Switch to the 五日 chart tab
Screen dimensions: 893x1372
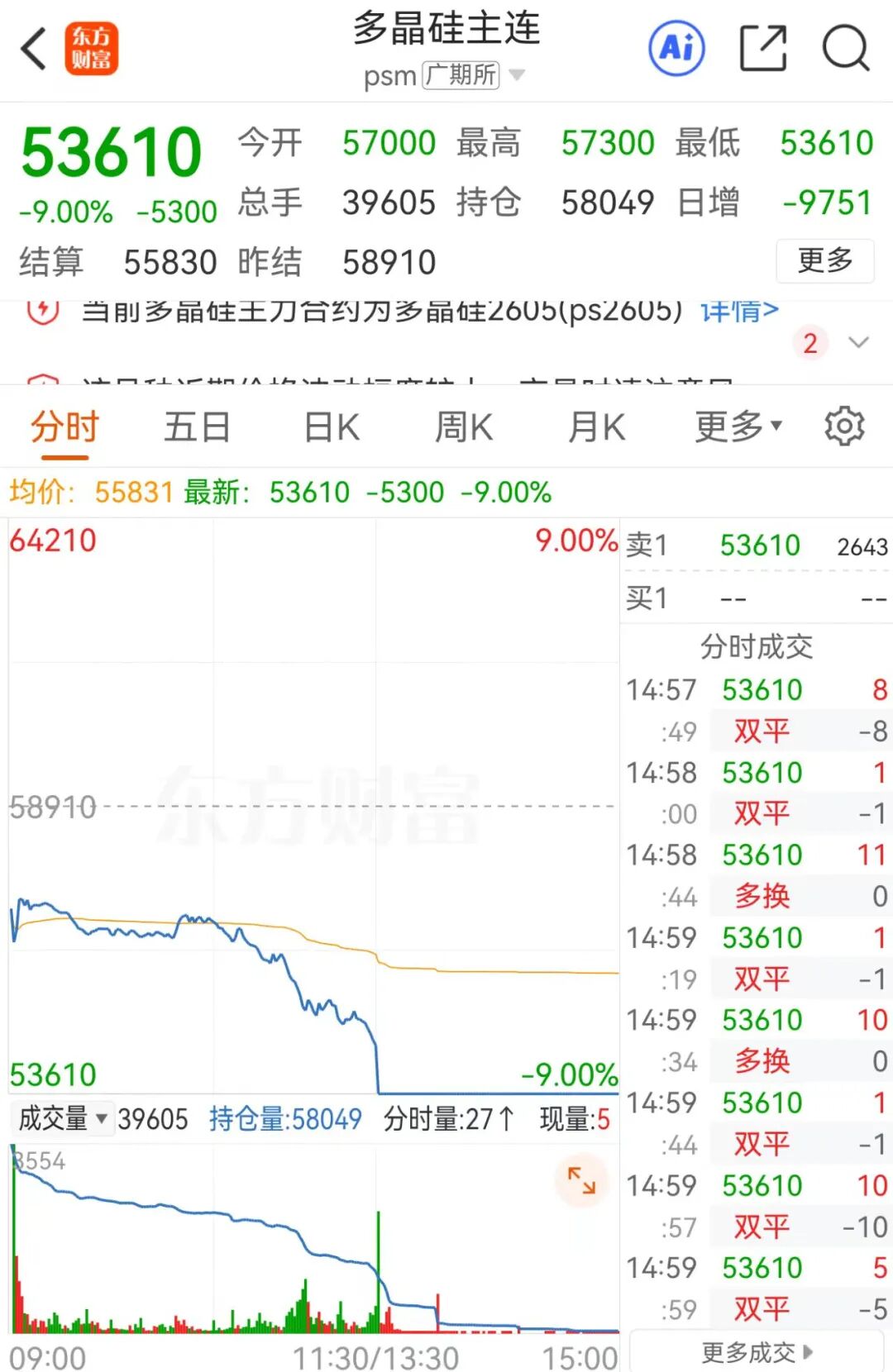coord(197,427)
